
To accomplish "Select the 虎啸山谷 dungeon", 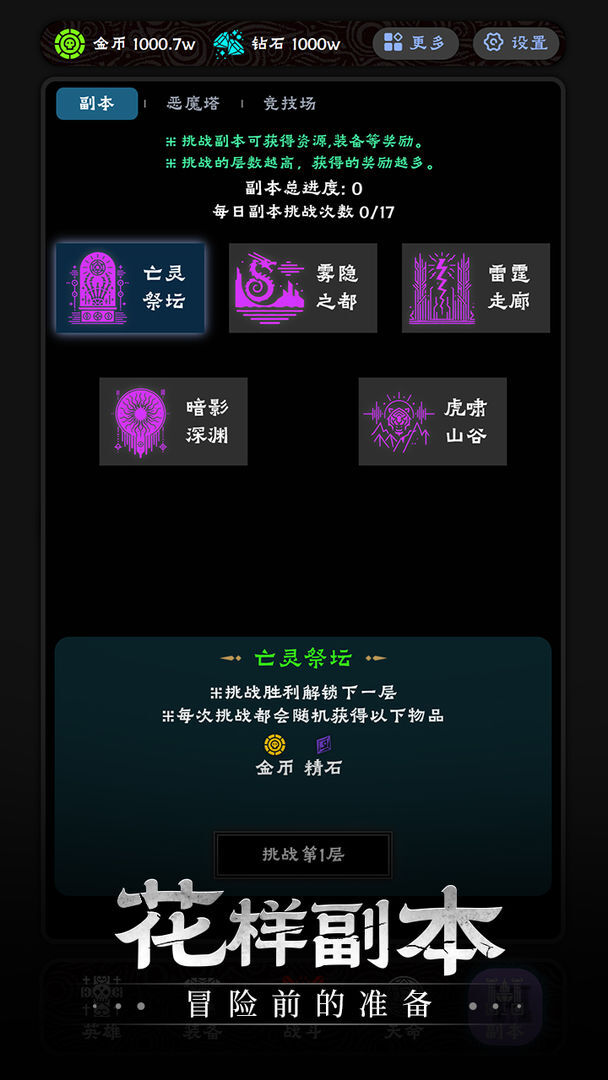I will (x=433, y=421).
